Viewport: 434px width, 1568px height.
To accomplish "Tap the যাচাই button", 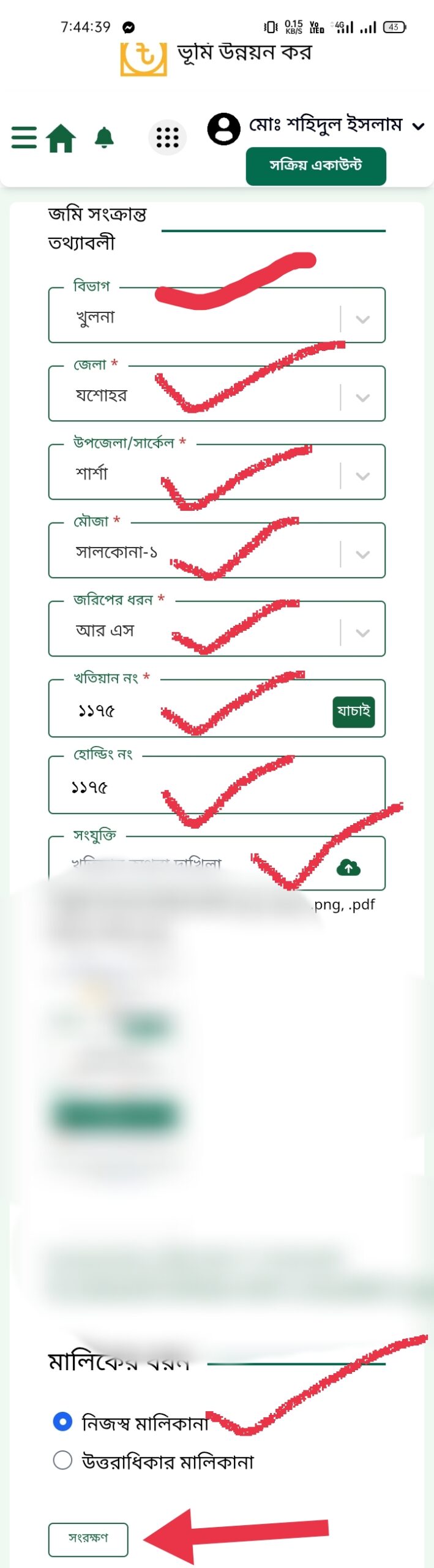I will coord(353,711).
